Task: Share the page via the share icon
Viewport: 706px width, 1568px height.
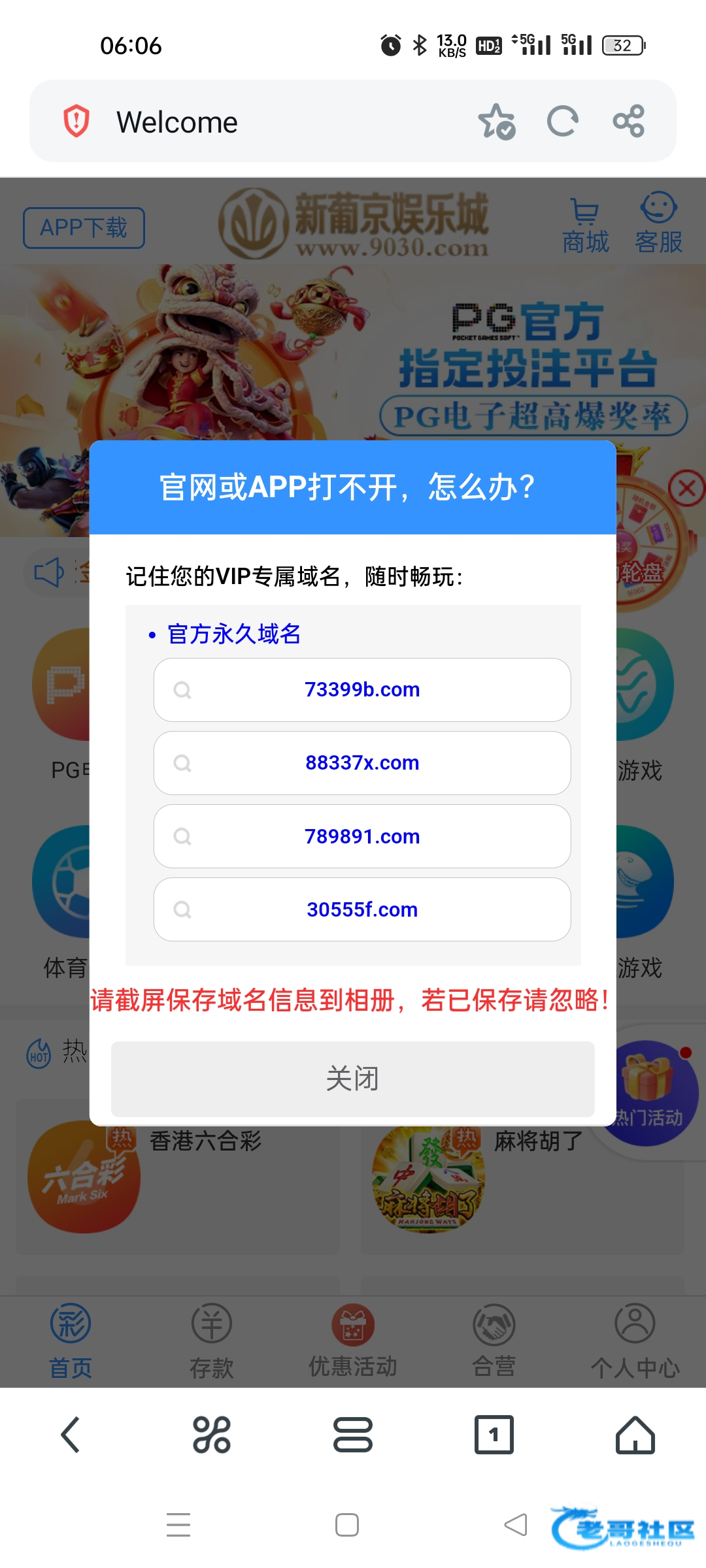Action: pos(629,122)
